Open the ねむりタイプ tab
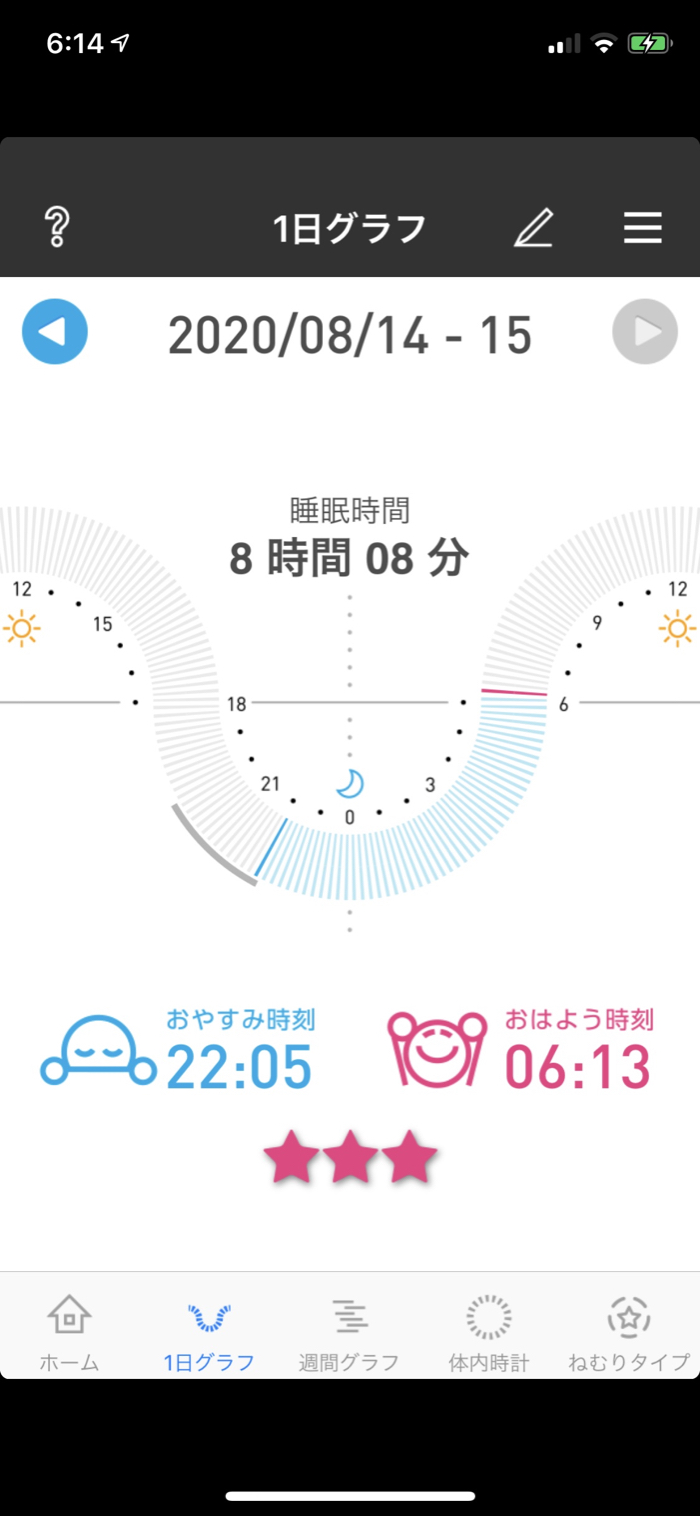This screenshot has height=1516, width=700. (629, 1332)
